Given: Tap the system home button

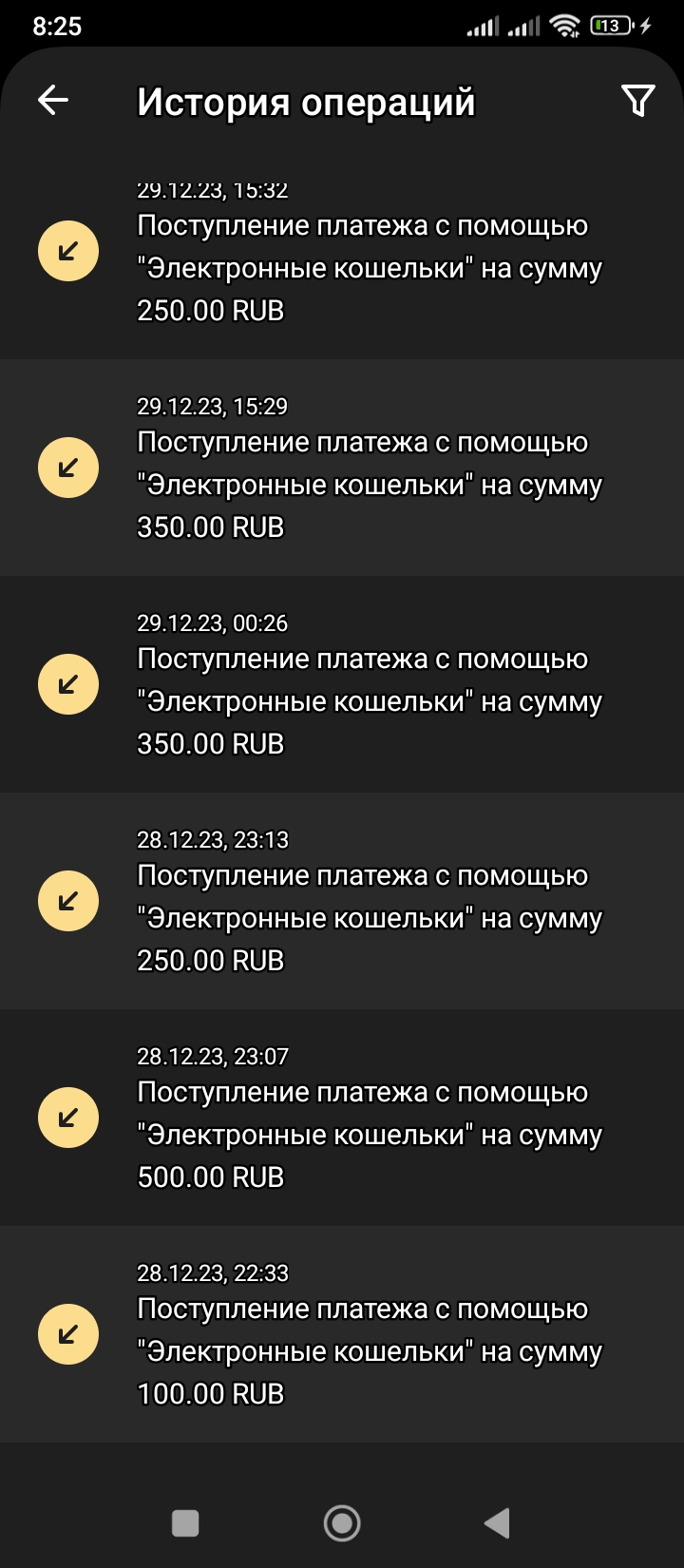Looking at the screenshot, I should pyautogui.click(x=342, y=1523).
